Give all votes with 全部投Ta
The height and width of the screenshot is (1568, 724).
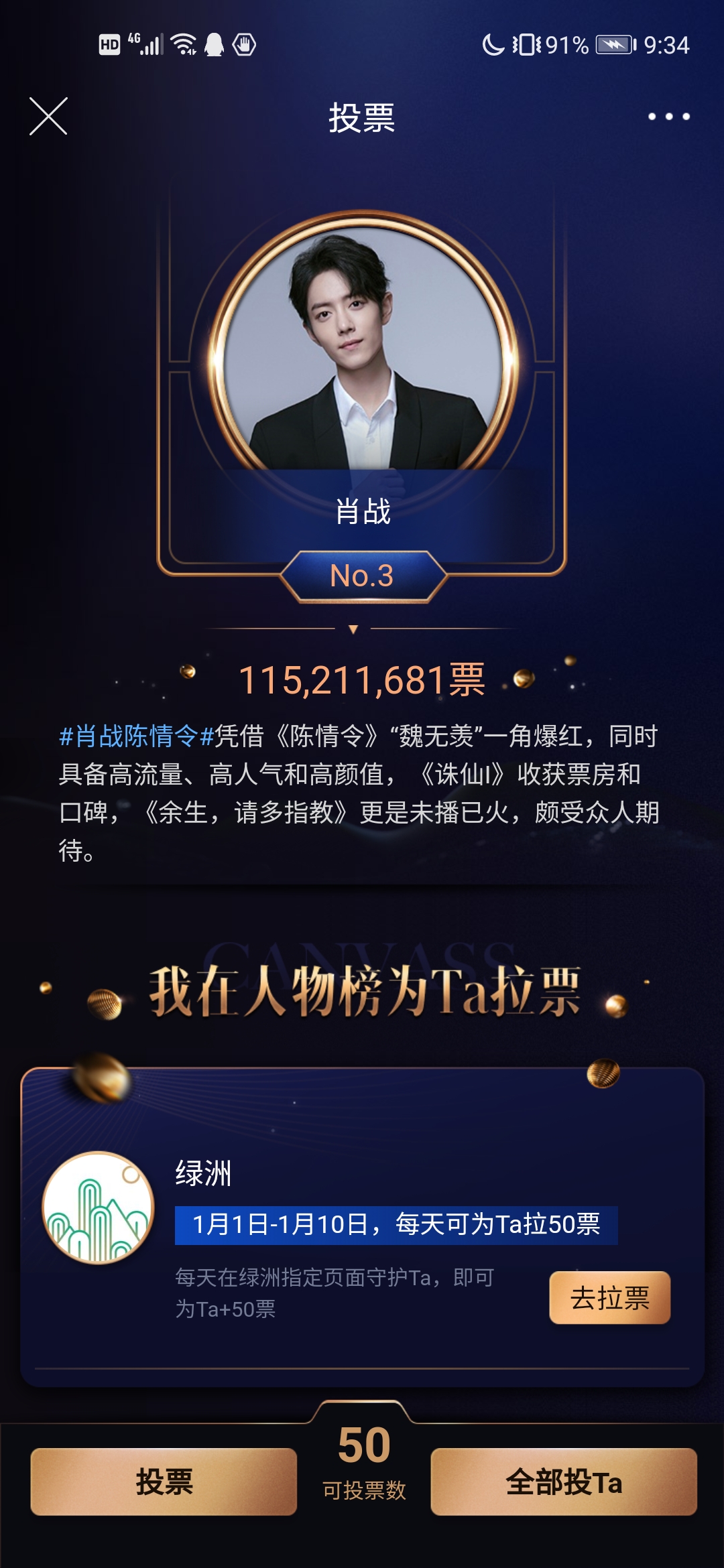[564, 1482]
